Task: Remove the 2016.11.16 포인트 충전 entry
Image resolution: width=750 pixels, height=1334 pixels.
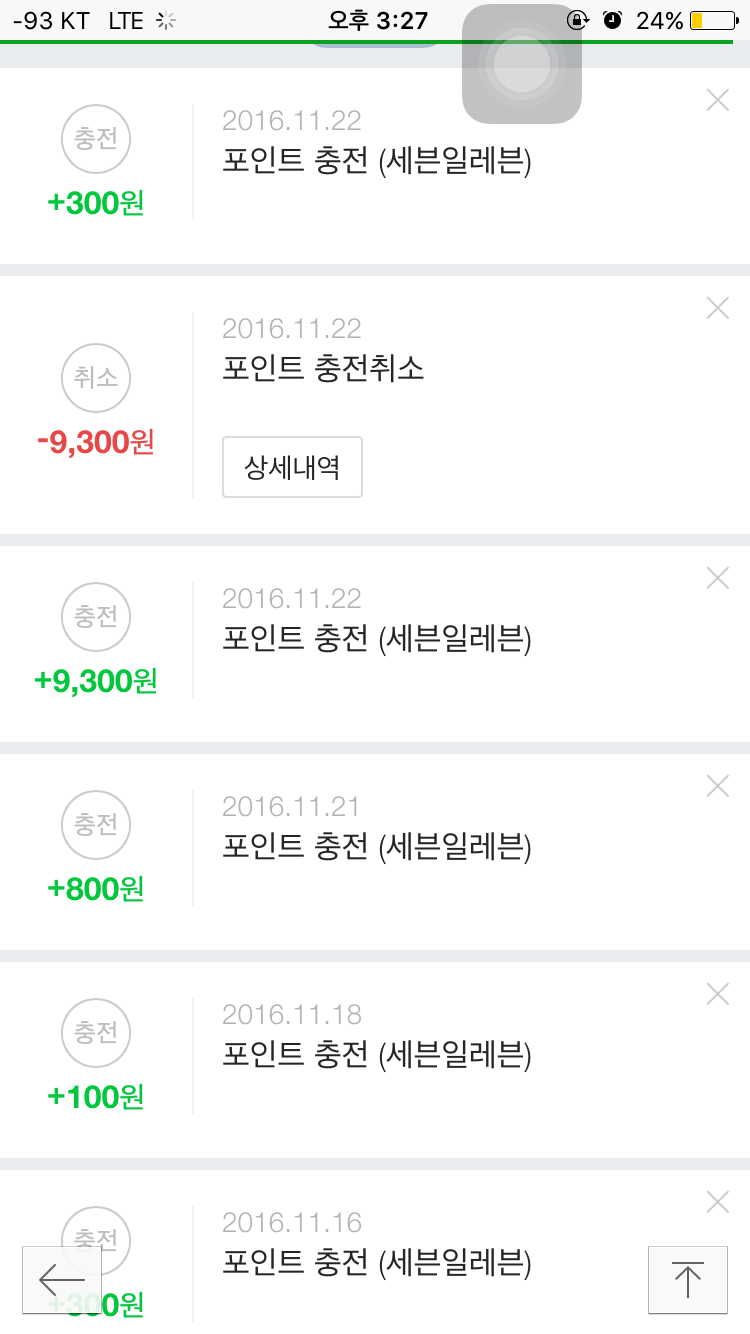Action: coord(717,1202)
